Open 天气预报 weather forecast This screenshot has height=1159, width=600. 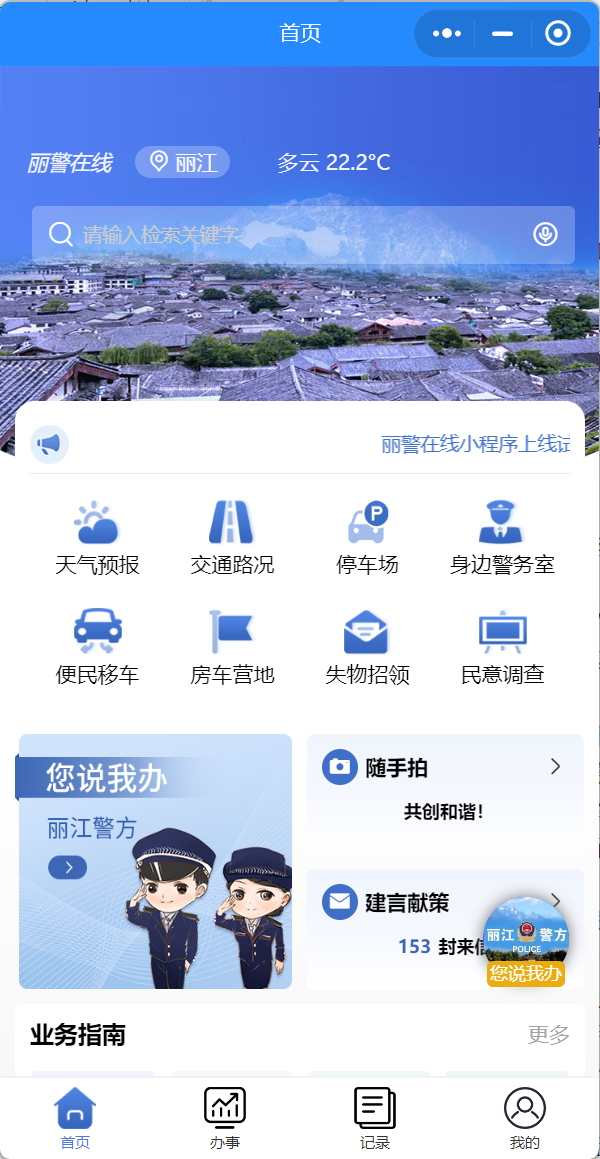pos(97,539)
